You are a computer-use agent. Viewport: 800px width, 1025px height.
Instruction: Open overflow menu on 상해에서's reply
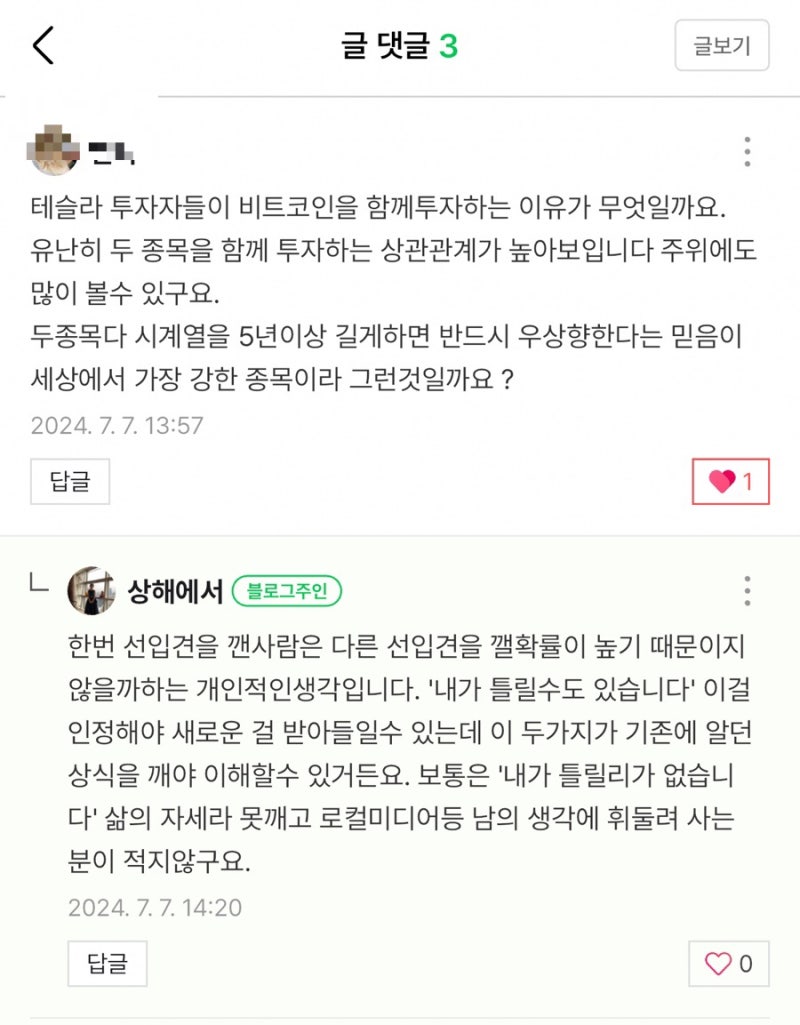(x=749, y=592)
